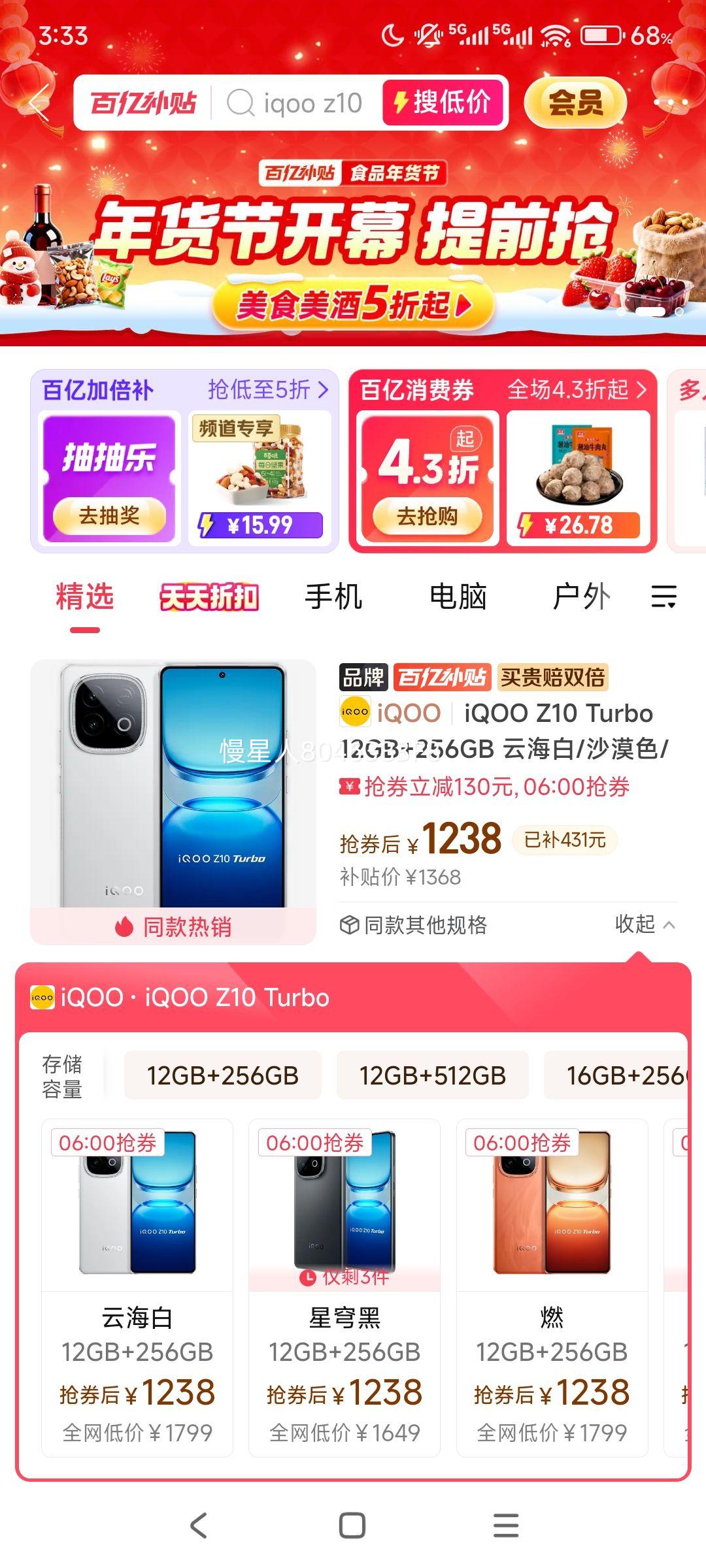
Task: Select the 12GB+512GB storage option
Action: click(433, 1075)
